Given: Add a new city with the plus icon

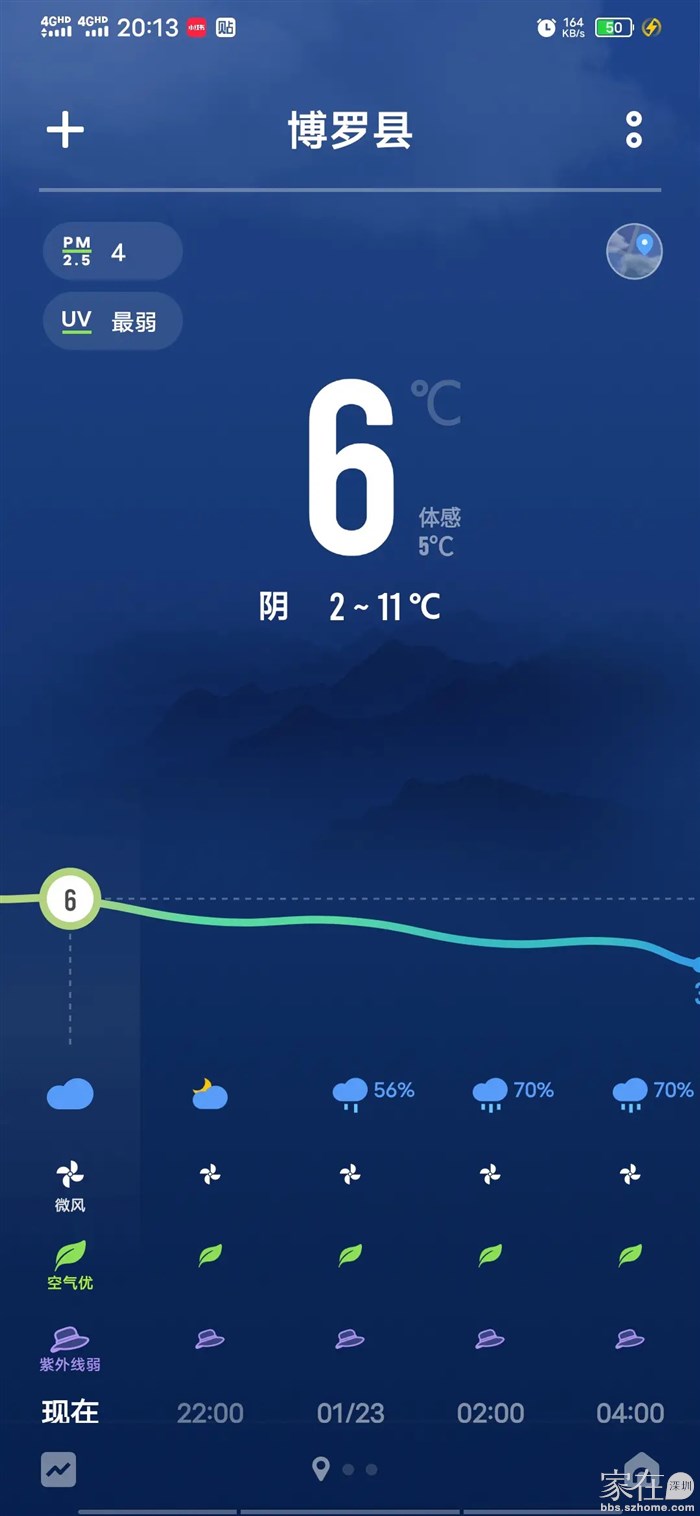Looking at the screenshot, I should [65, 130].
